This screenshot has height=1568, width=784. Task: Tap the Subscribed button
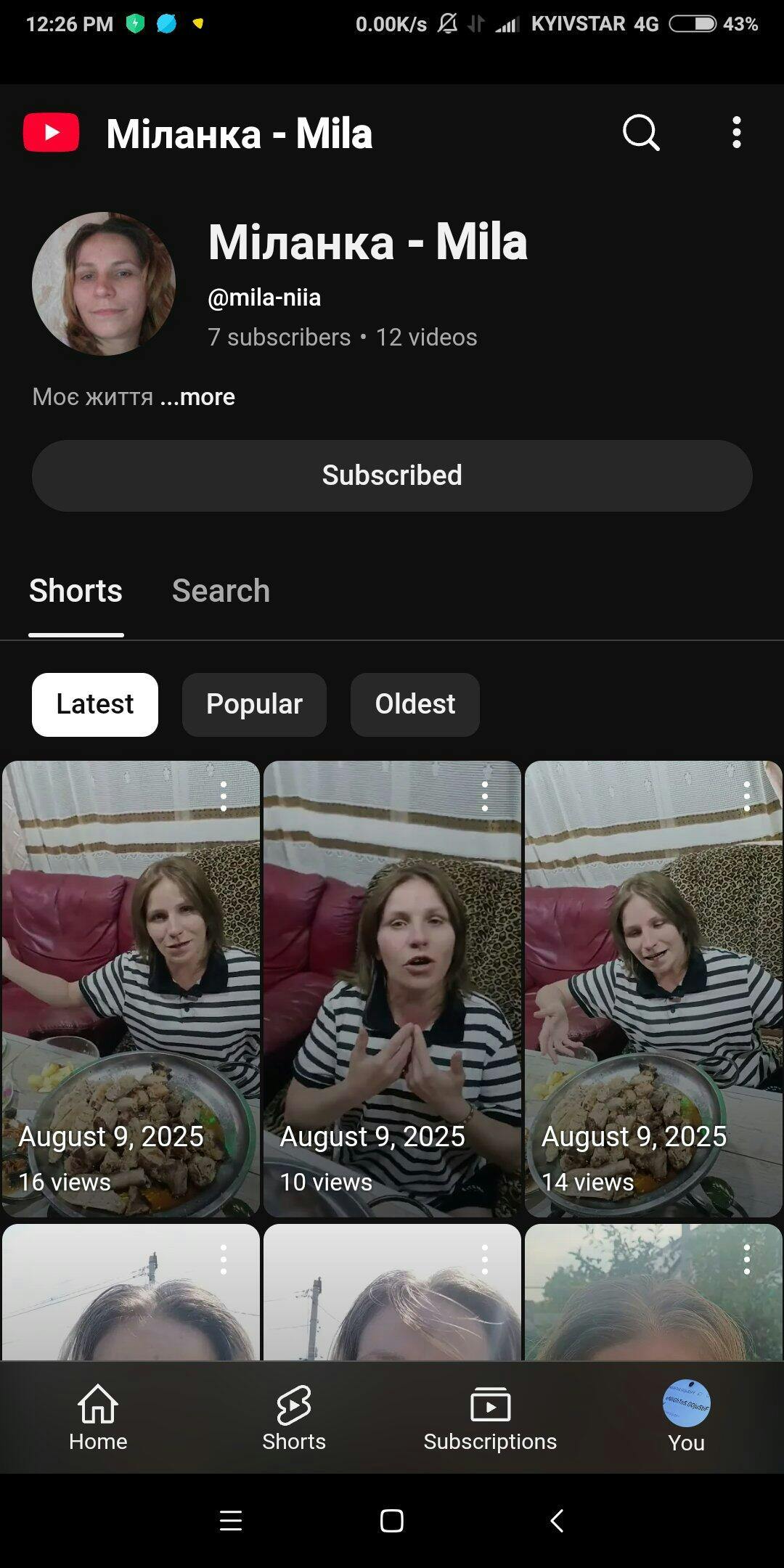tap(392, 475)
